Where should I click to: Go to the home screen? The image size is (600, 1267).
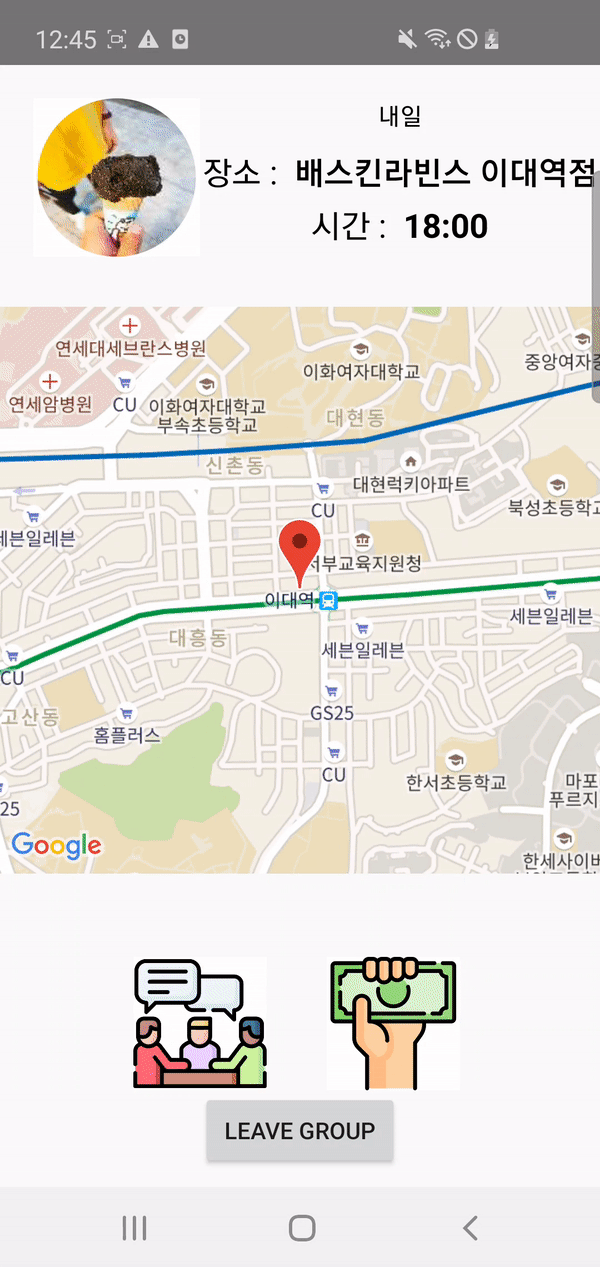coord(301,1228)
